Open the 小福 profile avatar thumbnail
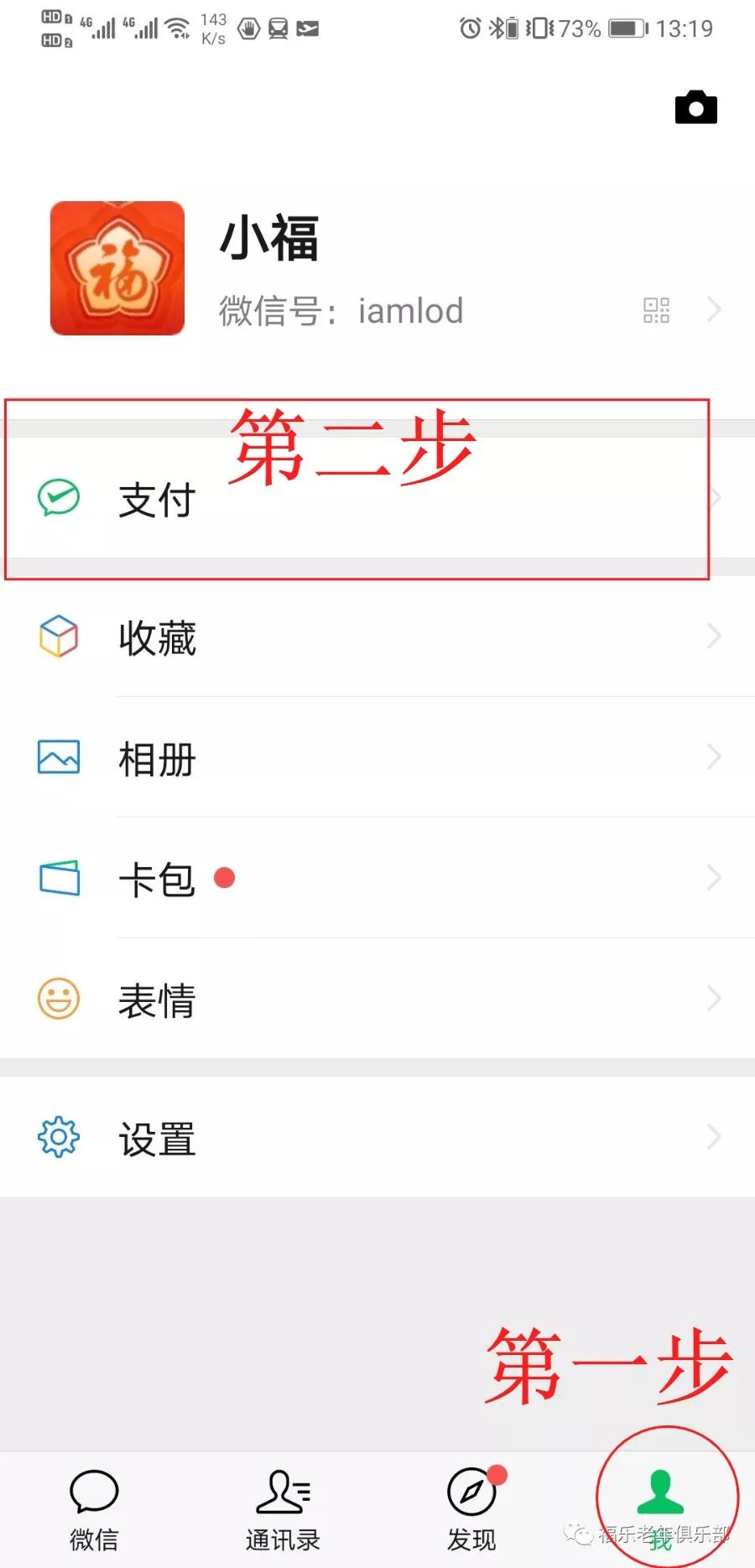This screenshot has height=1568, width=755. pyautogui.click(x=117, y=269)
